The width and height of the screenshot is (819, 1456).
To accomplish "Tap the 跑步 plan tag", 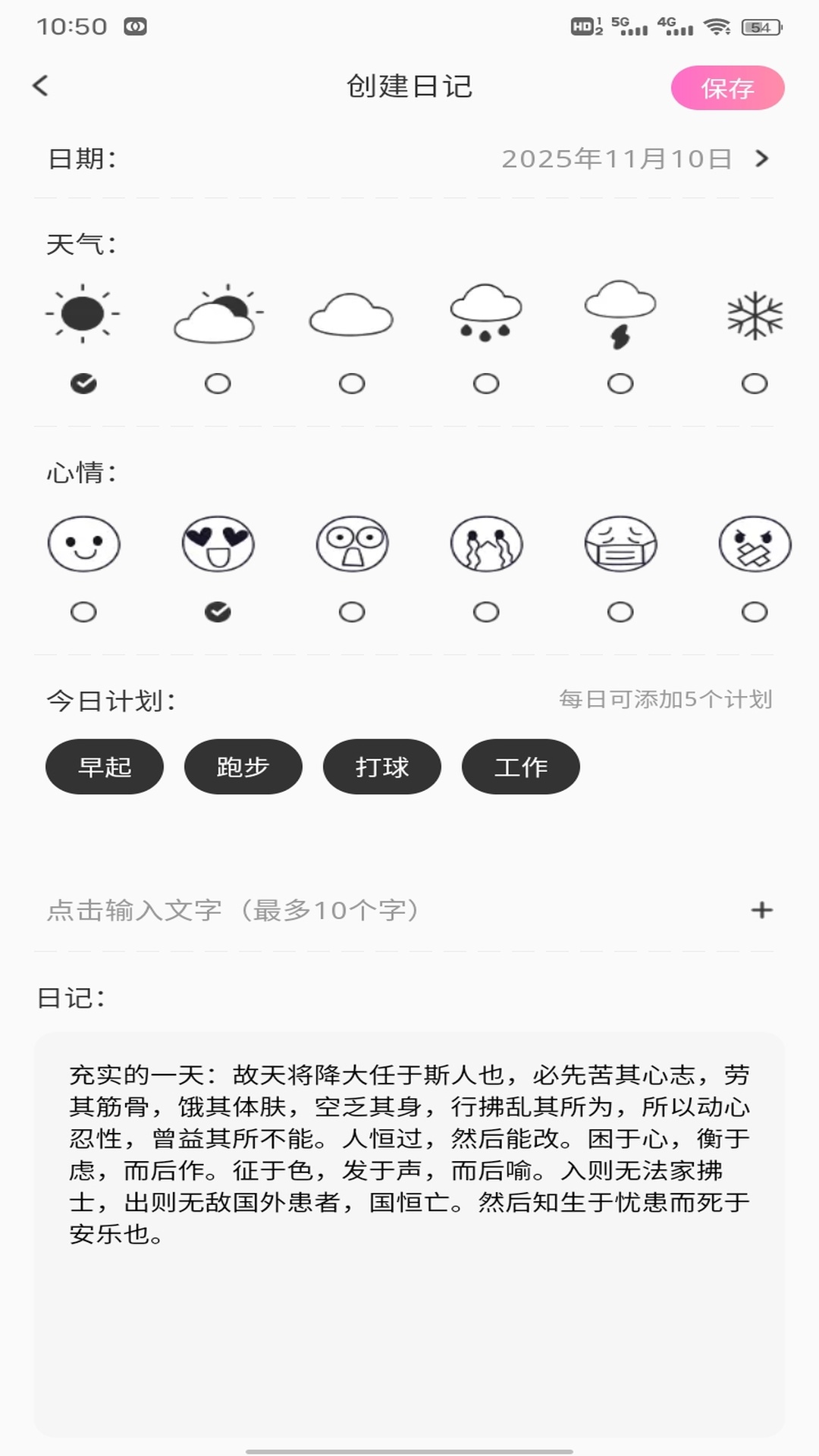I will [243, 767].
